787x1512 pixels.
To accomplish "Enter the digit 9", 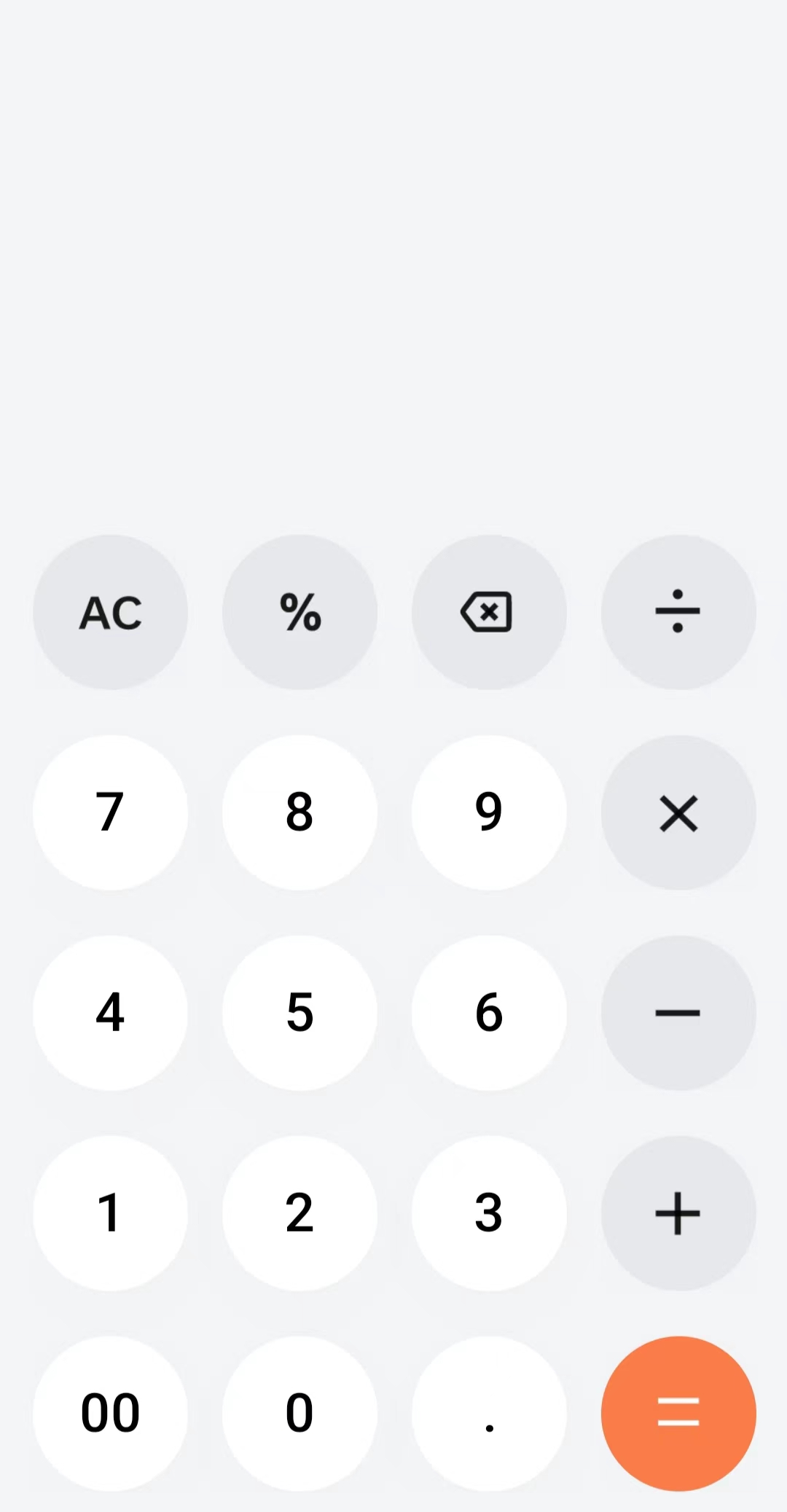I will 489,812.
